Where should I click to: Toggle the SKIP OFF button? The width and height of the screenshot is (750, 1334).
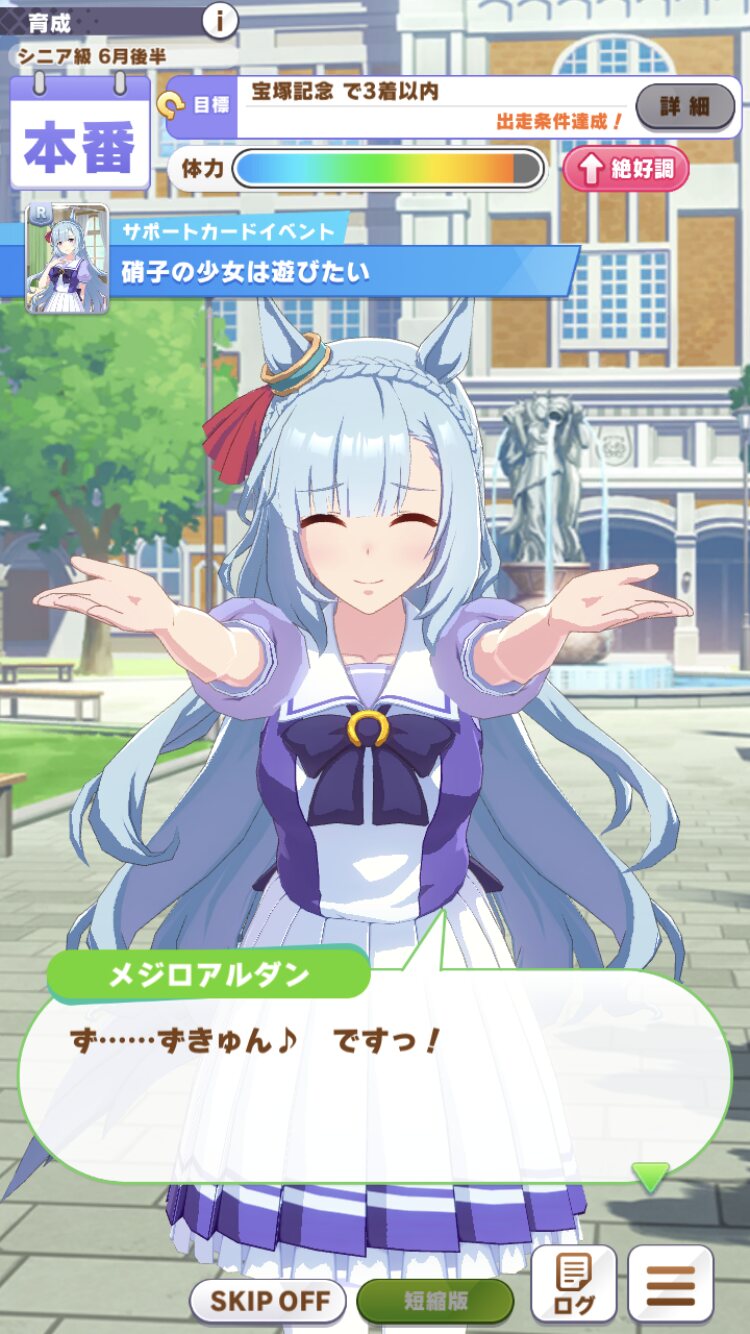pyautogui.click(x=268, y=1301)
